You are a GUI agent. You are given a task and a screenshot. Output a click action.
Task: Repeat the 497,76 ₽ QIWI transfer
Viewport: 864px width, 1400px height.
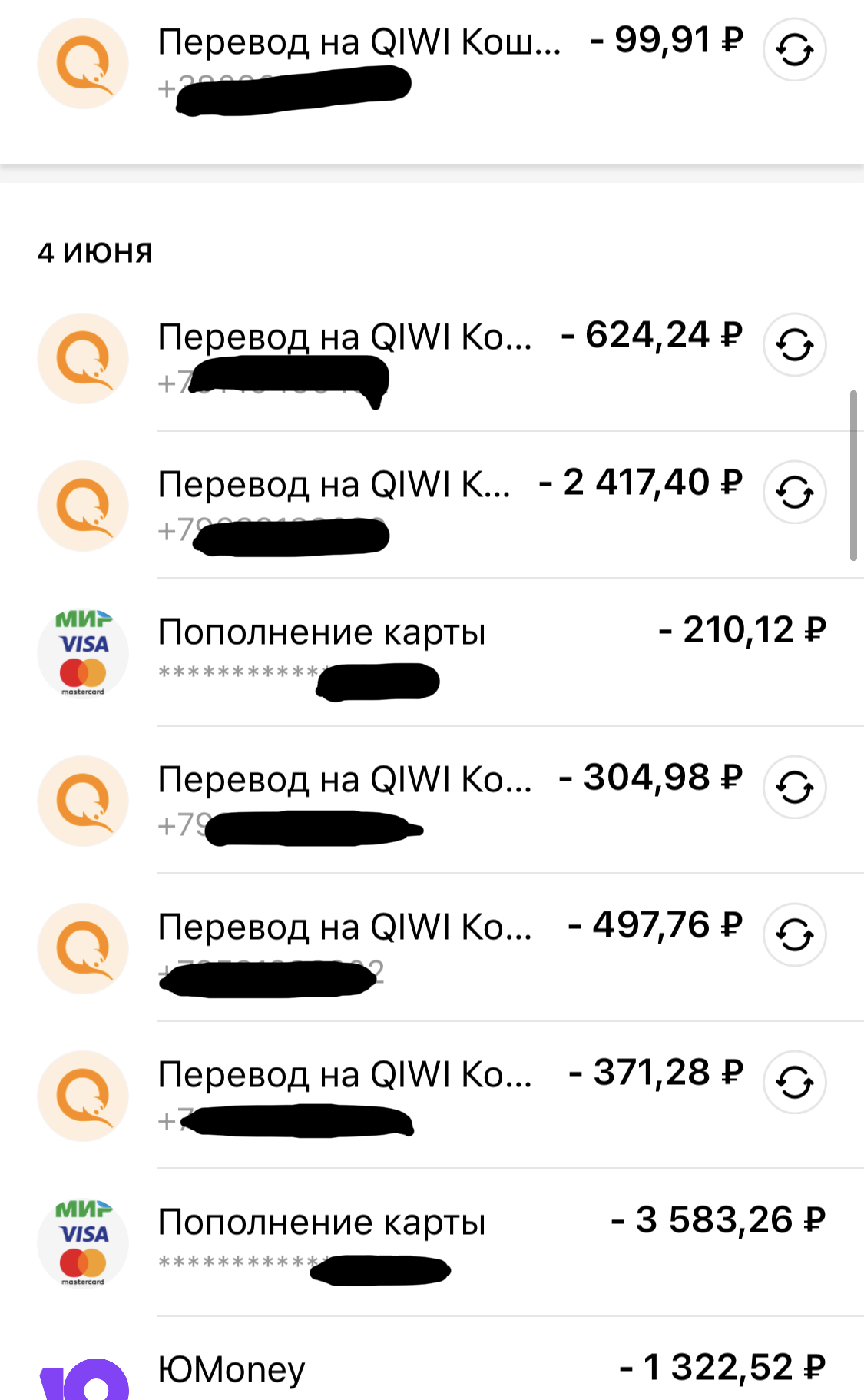[x=794, y=934]
